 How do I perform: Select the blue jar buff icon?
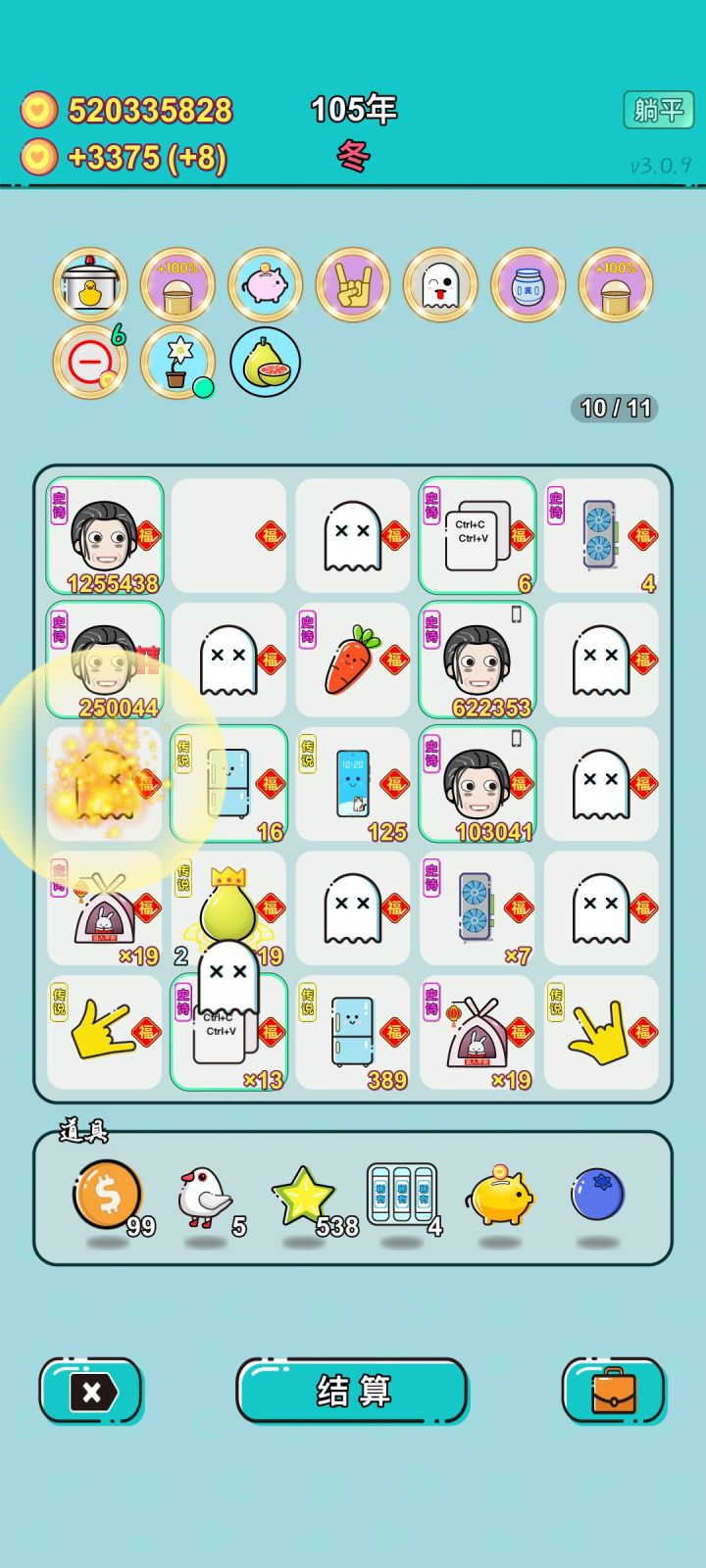[x=528, y=284]
